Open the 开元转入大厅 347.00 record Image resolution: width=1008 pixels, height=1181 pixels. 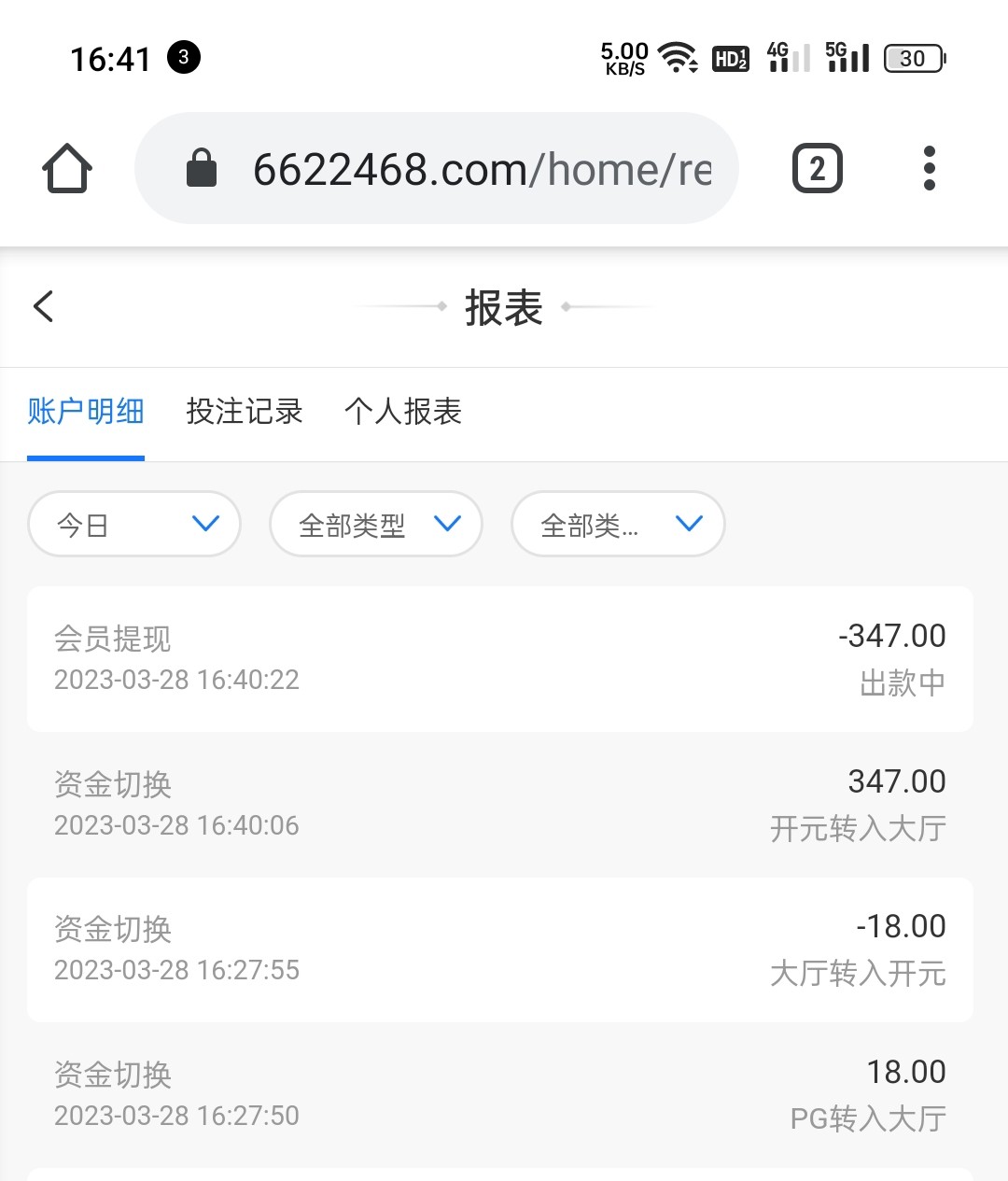click(x=500, y=804)
